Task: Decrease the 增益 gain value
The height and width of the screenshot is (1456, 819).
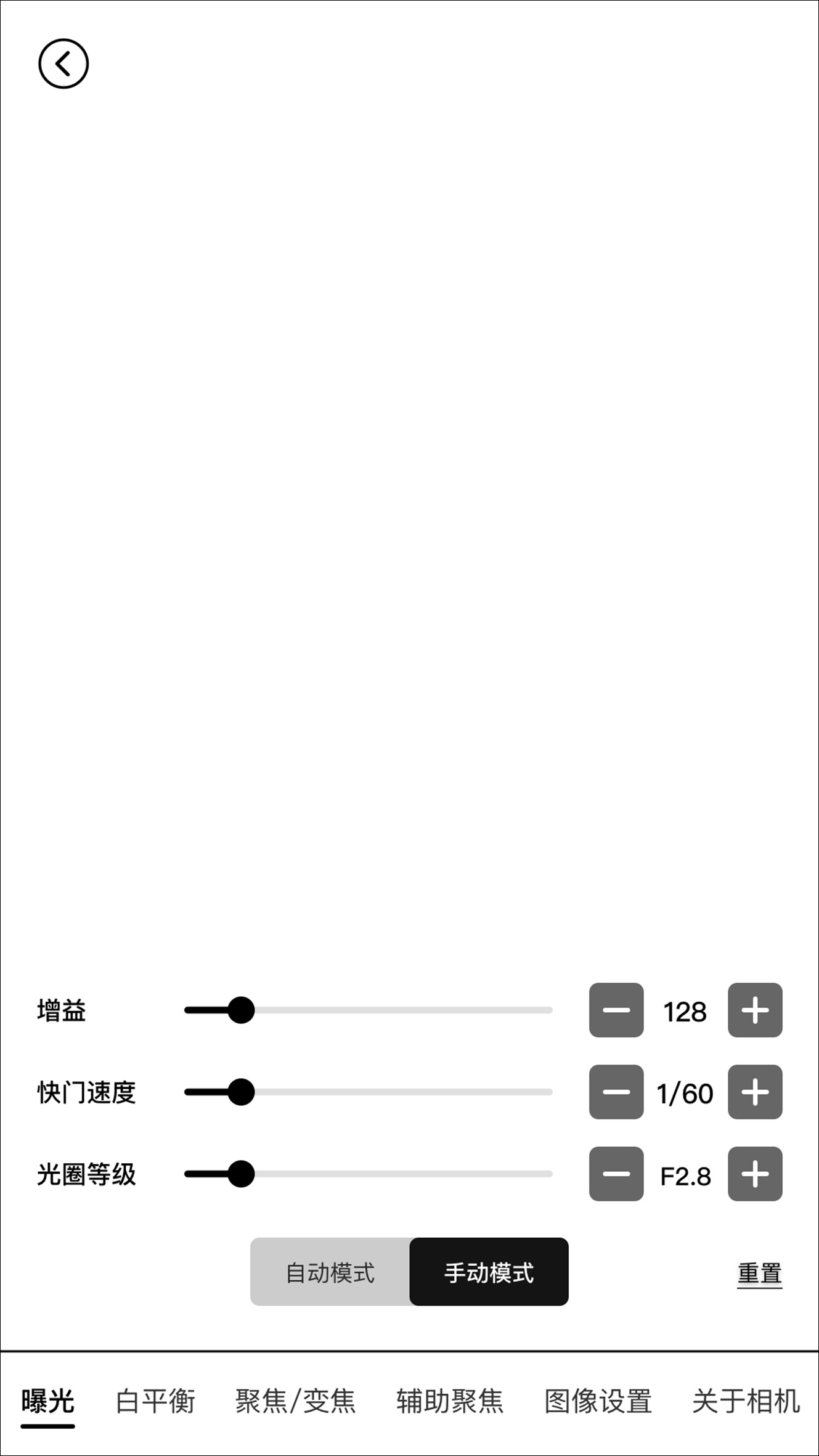Action: pos(616,1010)
